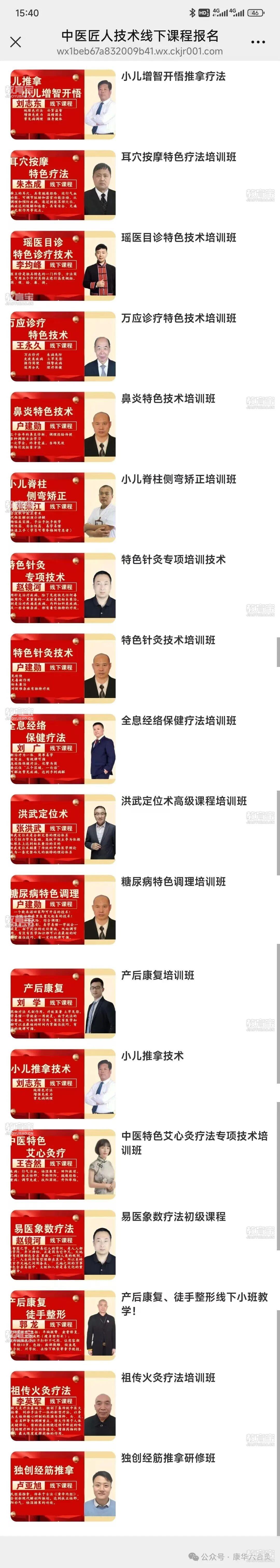Open 易医象数疗法初级课程

[x=173, y=1216]
